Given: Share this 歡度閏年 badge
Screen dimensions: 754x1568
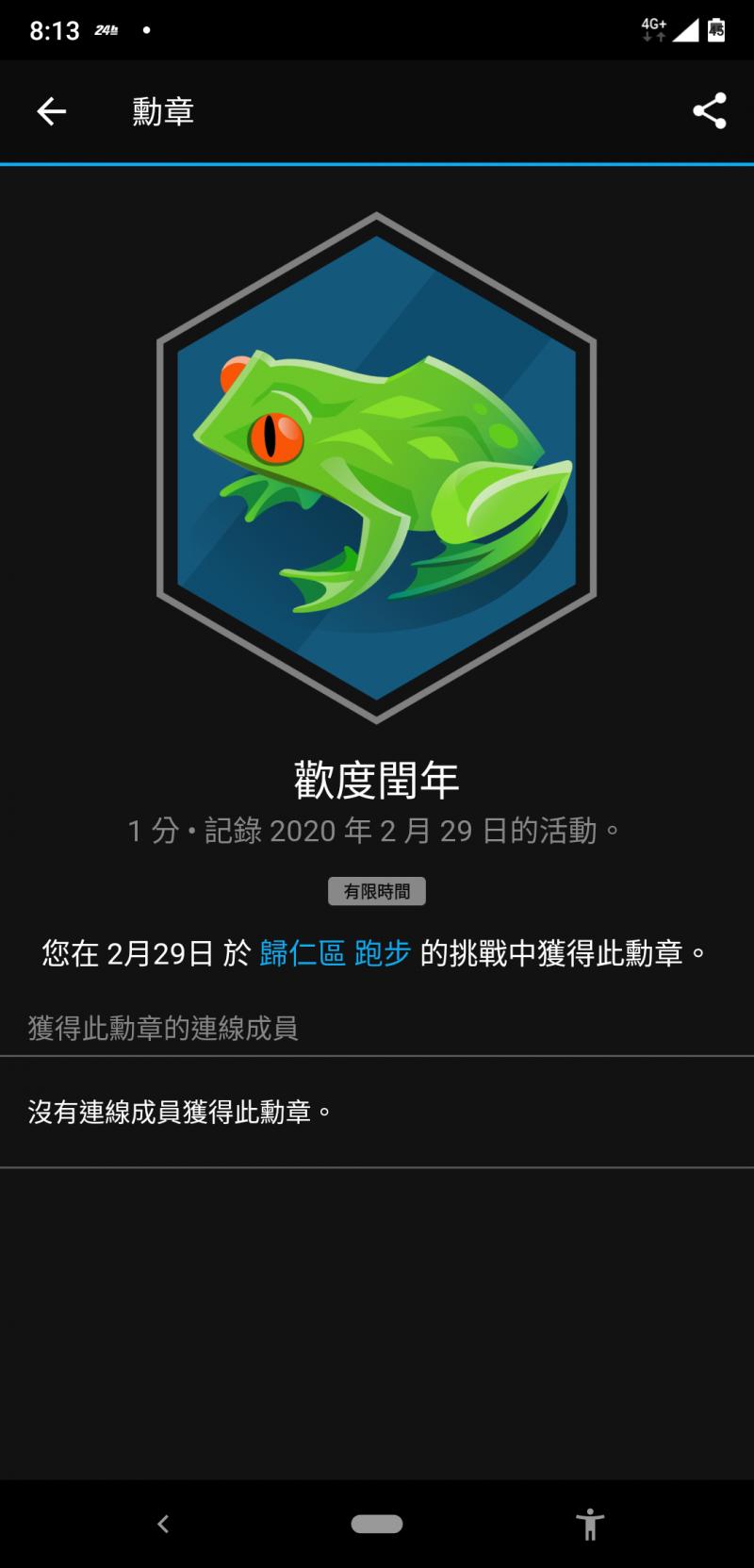Looking at the screenshot, I should (x=709, y=111).
